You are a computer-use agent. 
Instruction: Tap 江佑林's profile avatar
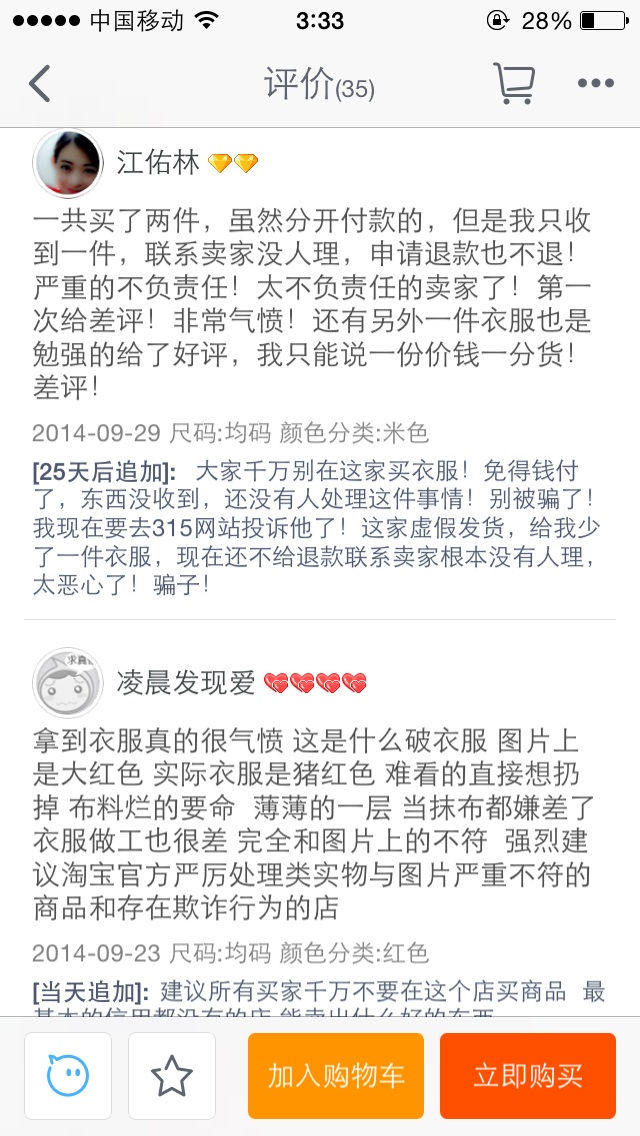68,162
